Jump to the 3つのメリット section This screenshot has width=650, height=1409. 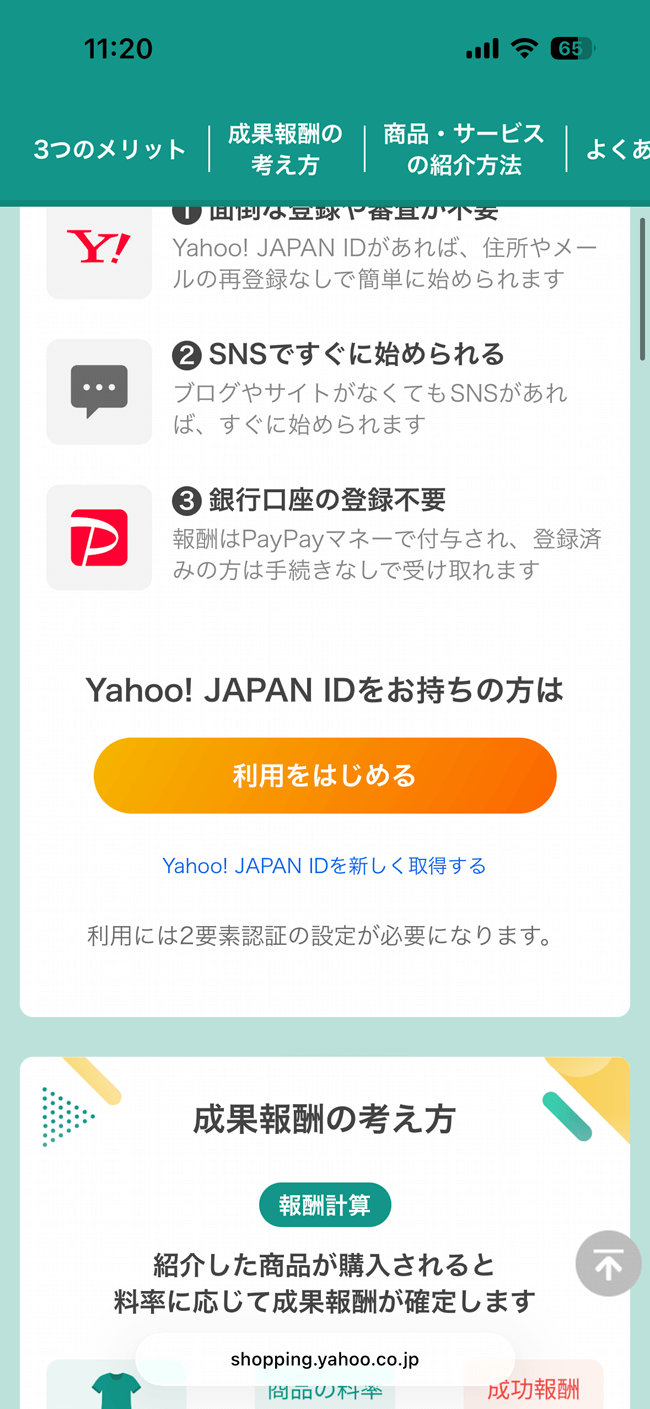click(110, 150)
